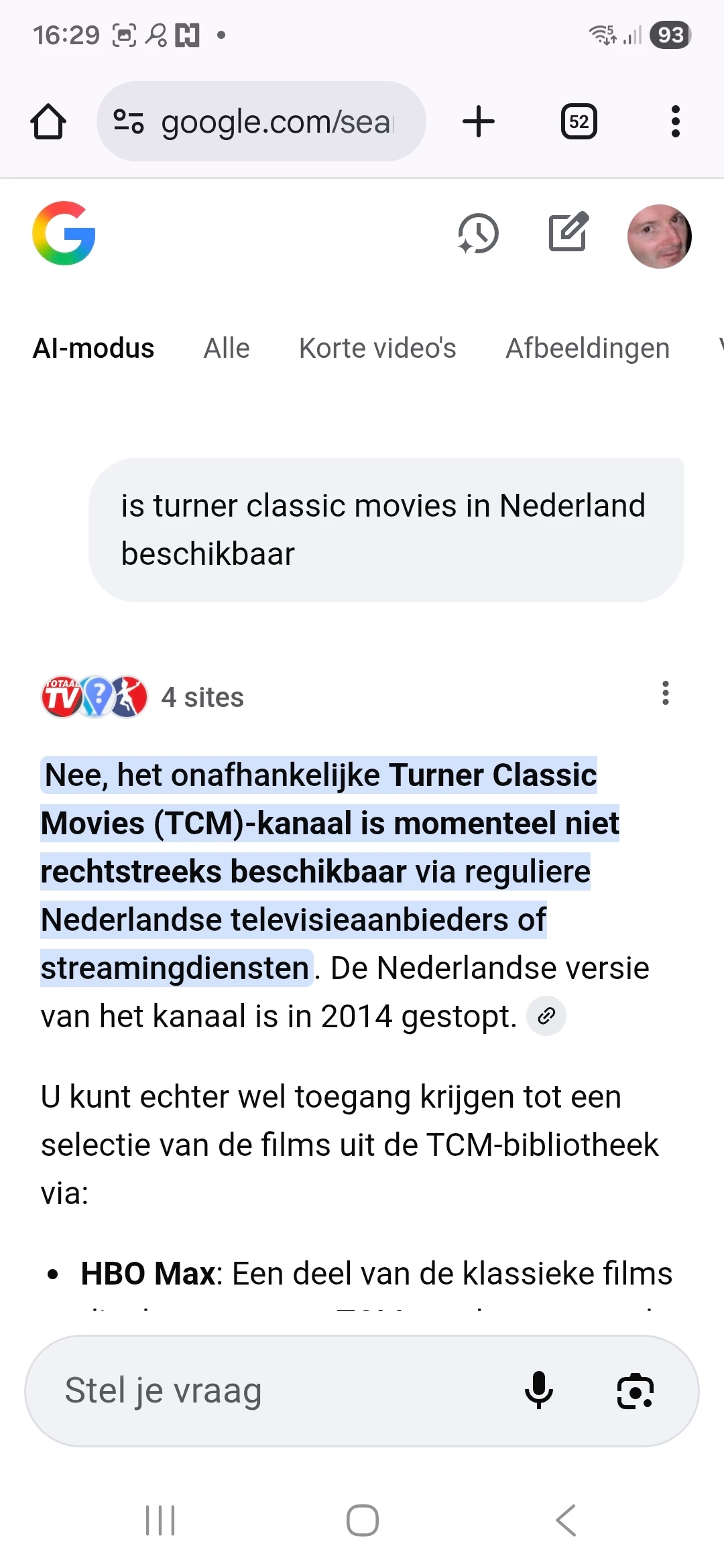The image size is (724, 1568).
Task: Open a new browser tab
Action: (x=478, y=121)
